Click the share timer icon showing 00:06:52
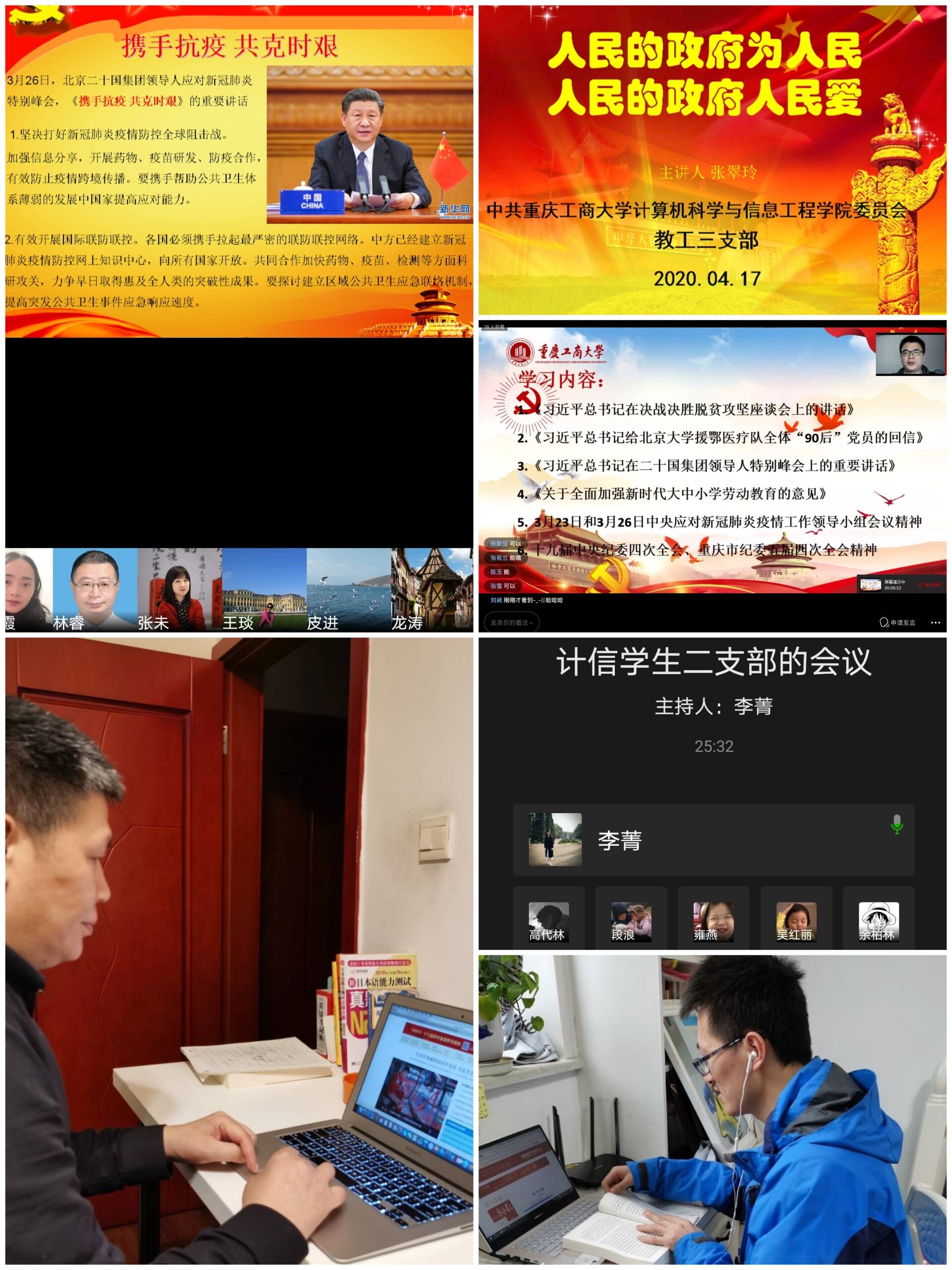This screenshot has height=1270, width=952. click(x=892, y=588)
